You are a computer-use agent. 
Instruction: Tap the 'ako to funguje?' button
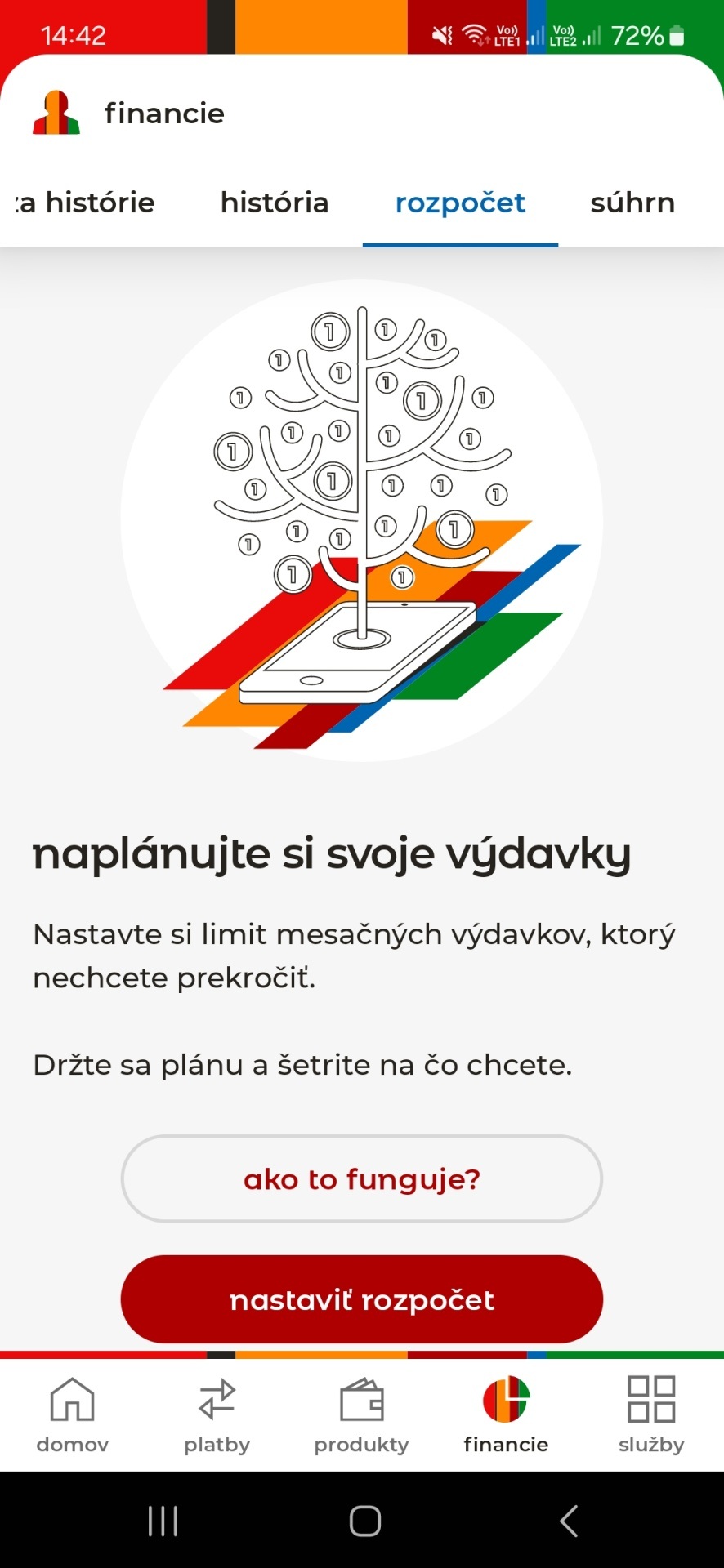pos(362,1178)
